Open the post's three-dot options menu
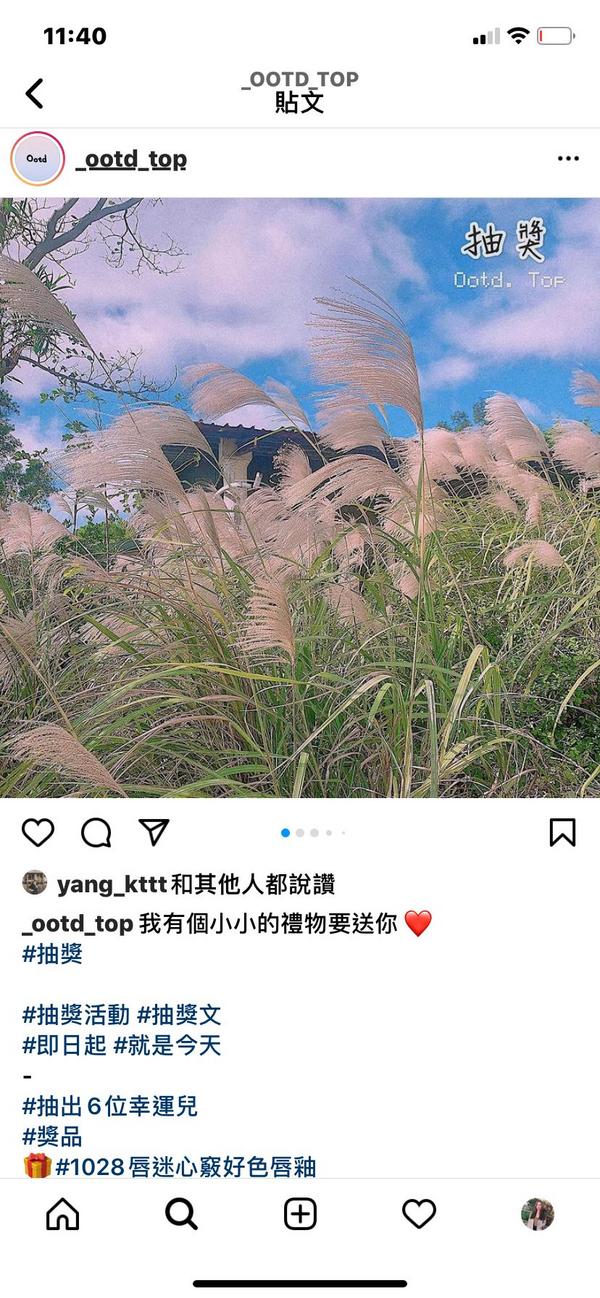Screen dimensions: 600x1298 coord(568,159)
